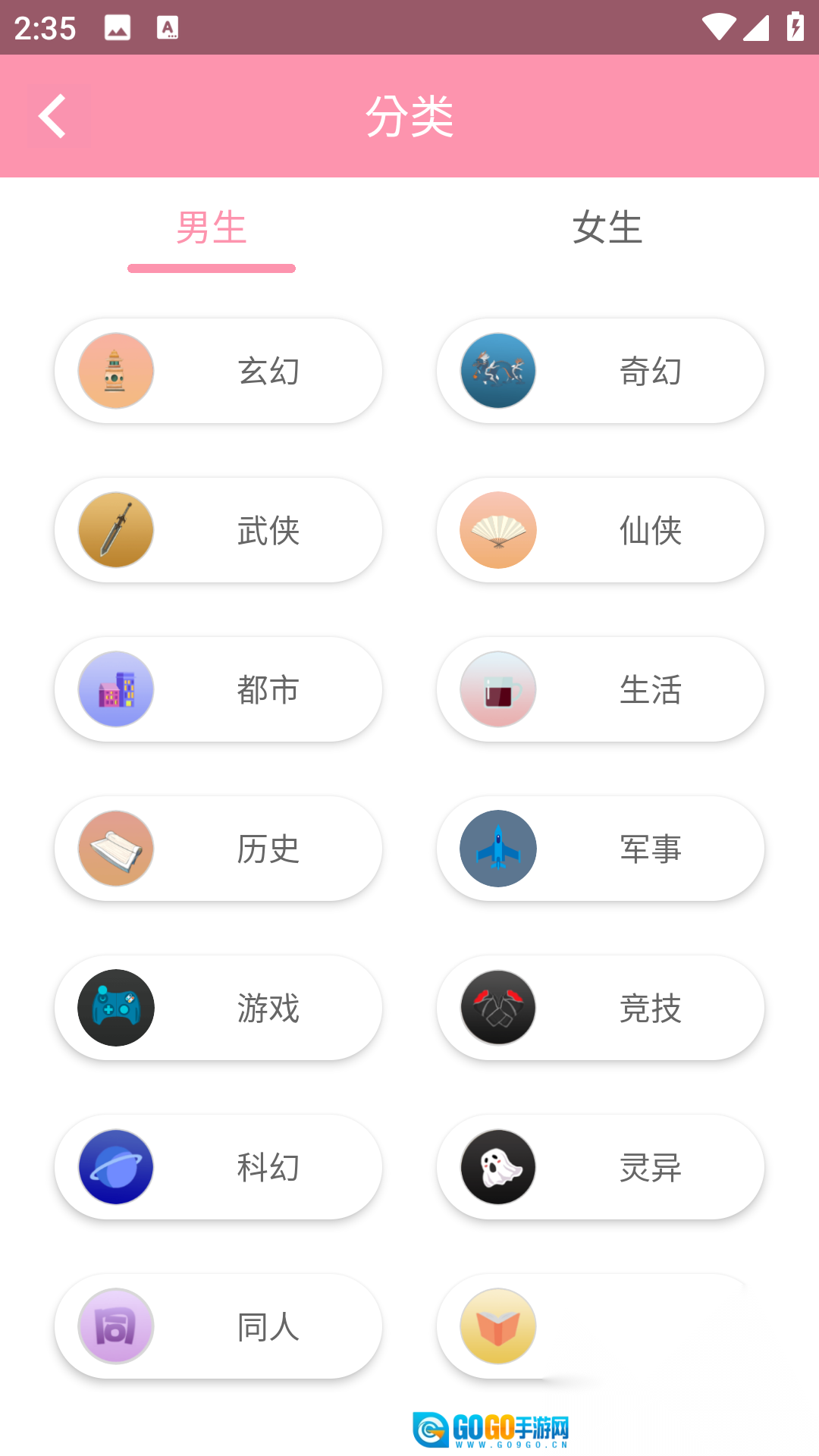This screenshot has width=819, height=1456.
Task: Select the 军事 category
Action: click(x=601, y=849)
